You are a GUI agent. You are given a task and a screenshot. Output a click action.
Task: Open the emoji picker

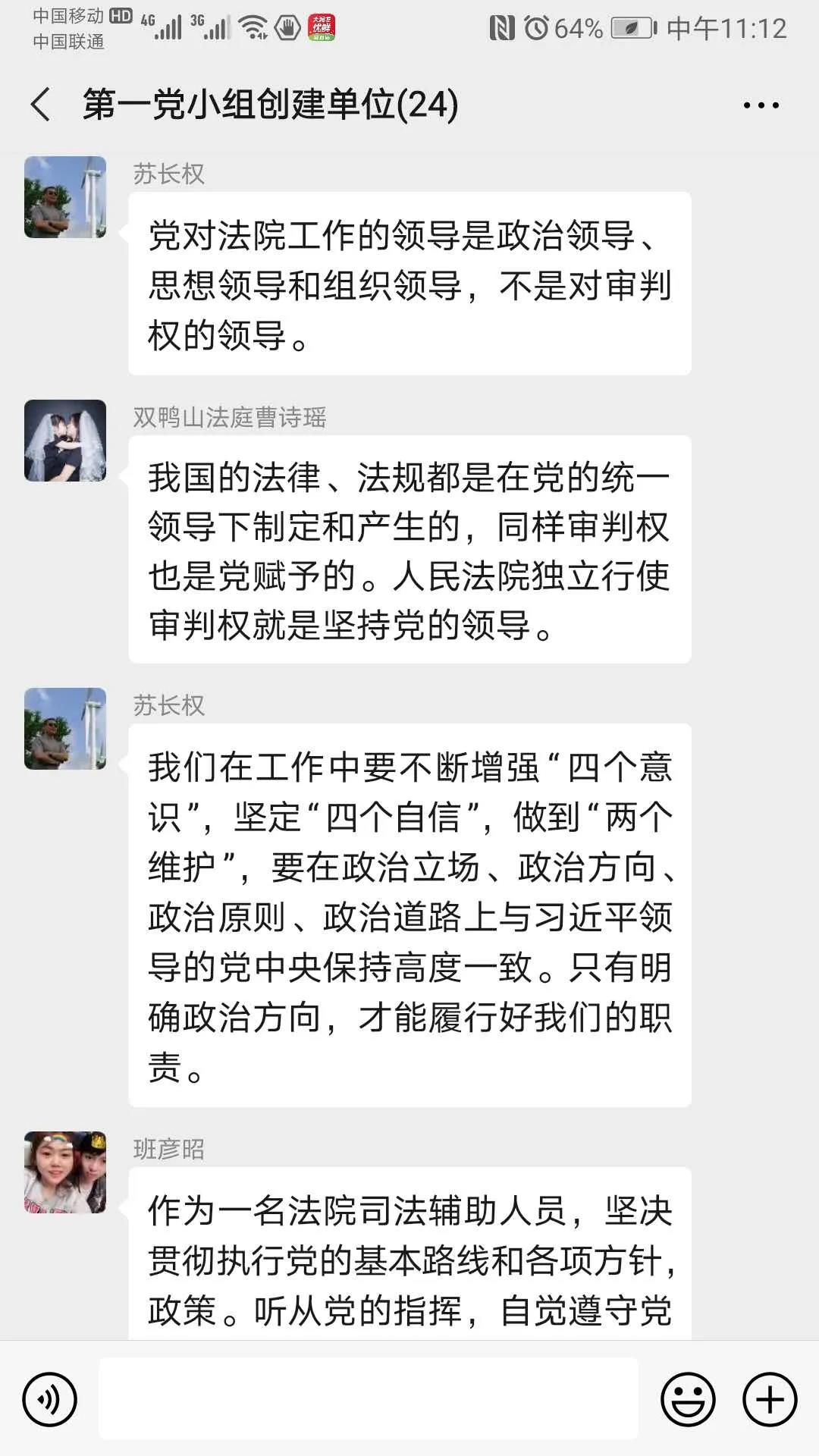(x=688, y=1398)
